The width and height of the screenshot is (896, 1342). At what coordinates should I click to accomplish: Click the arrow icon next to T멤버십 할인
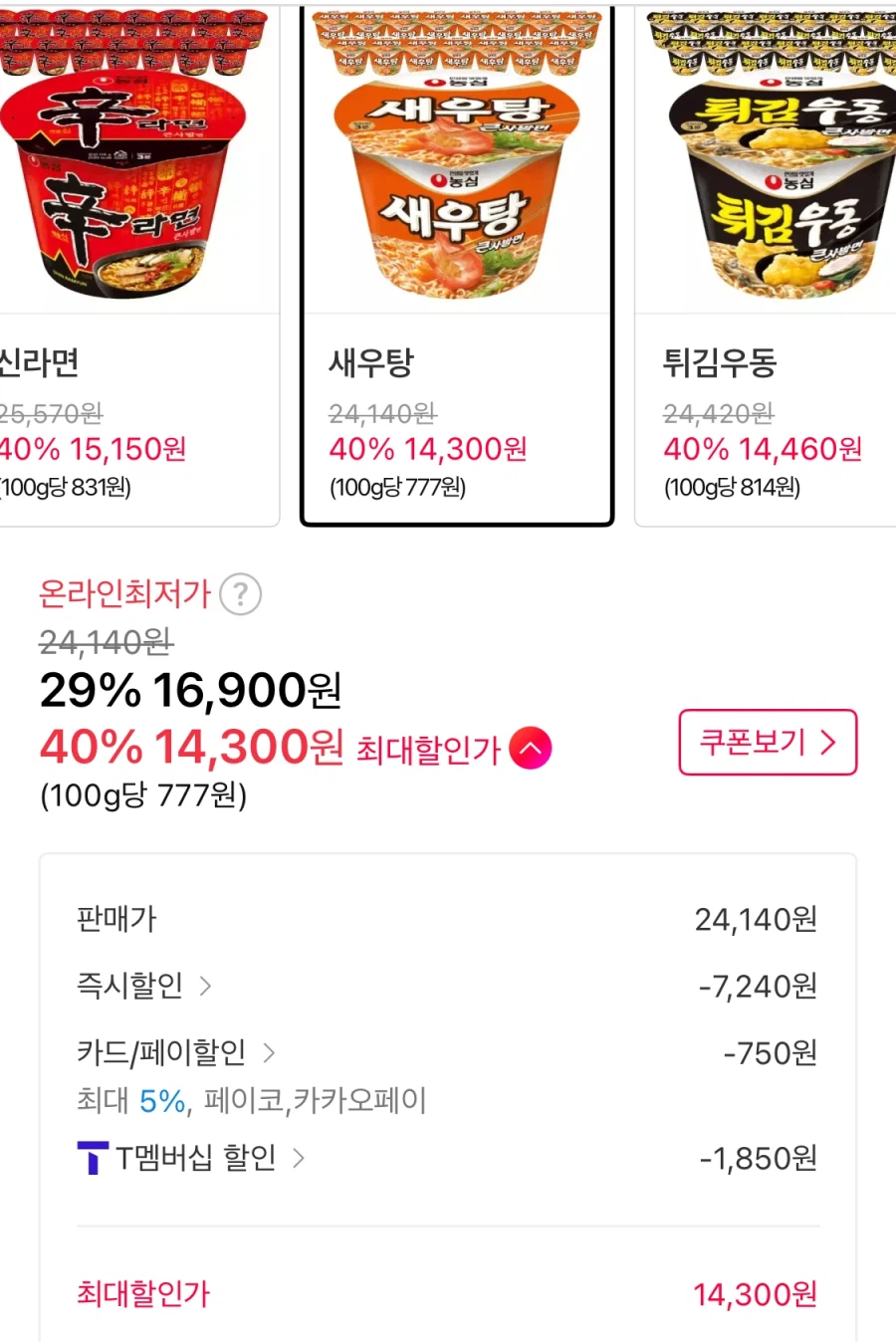coord(296,1158)
